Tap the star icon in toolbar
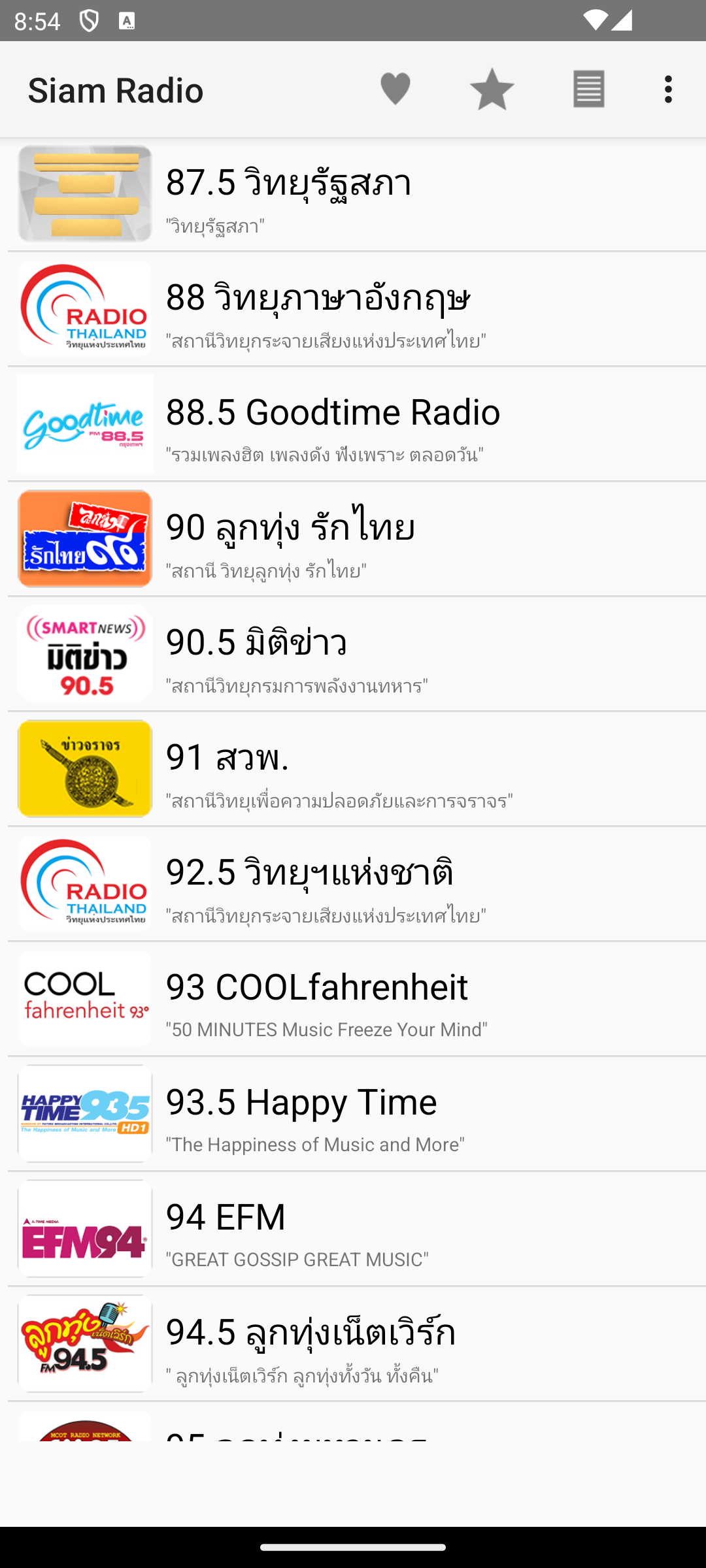 (492, 90)
